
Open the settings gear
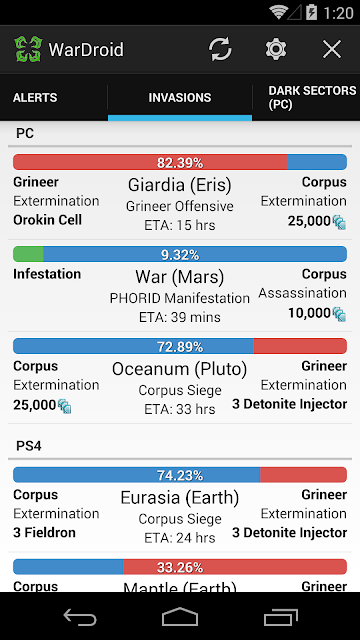276,49
